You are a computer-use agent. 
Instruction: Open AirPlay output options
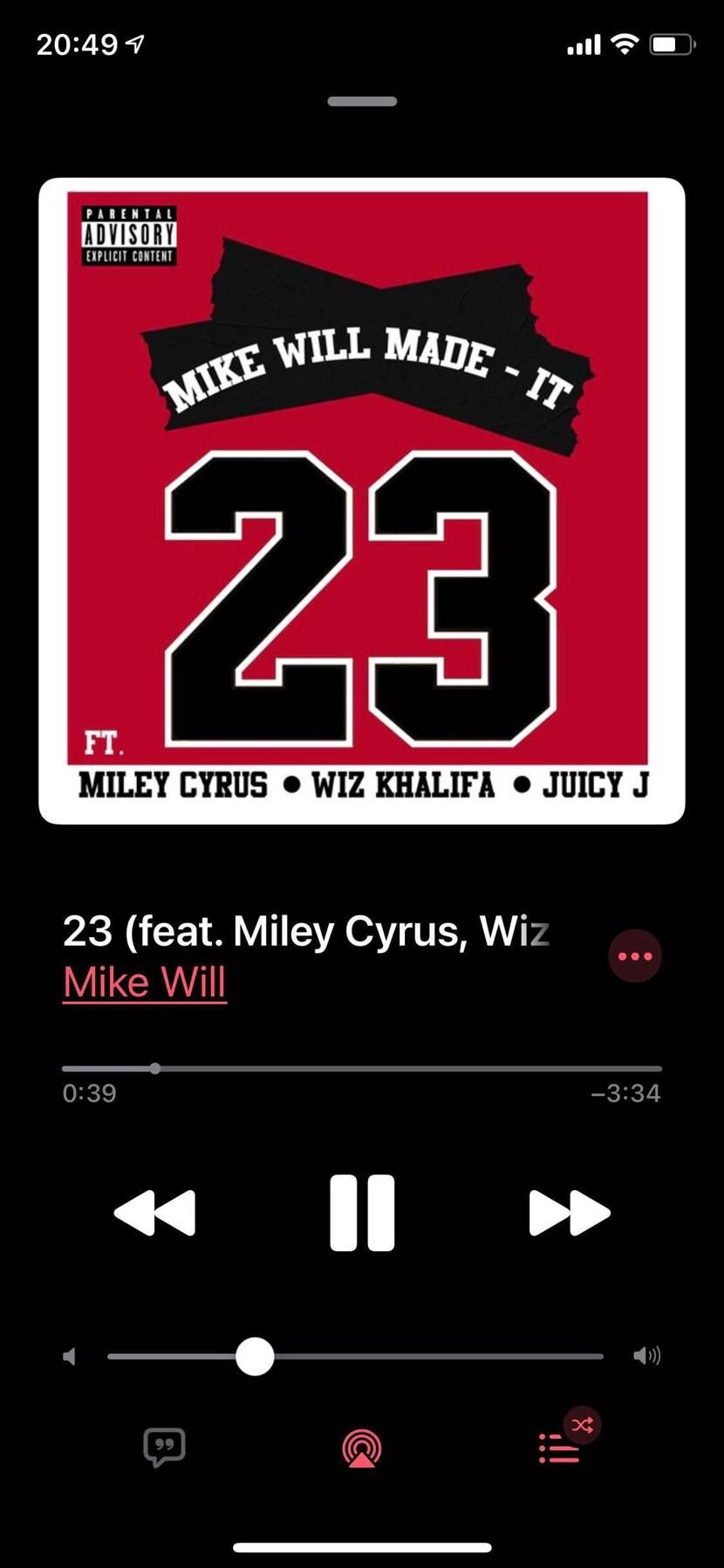pyautogui.click(x=362, y=1448)
